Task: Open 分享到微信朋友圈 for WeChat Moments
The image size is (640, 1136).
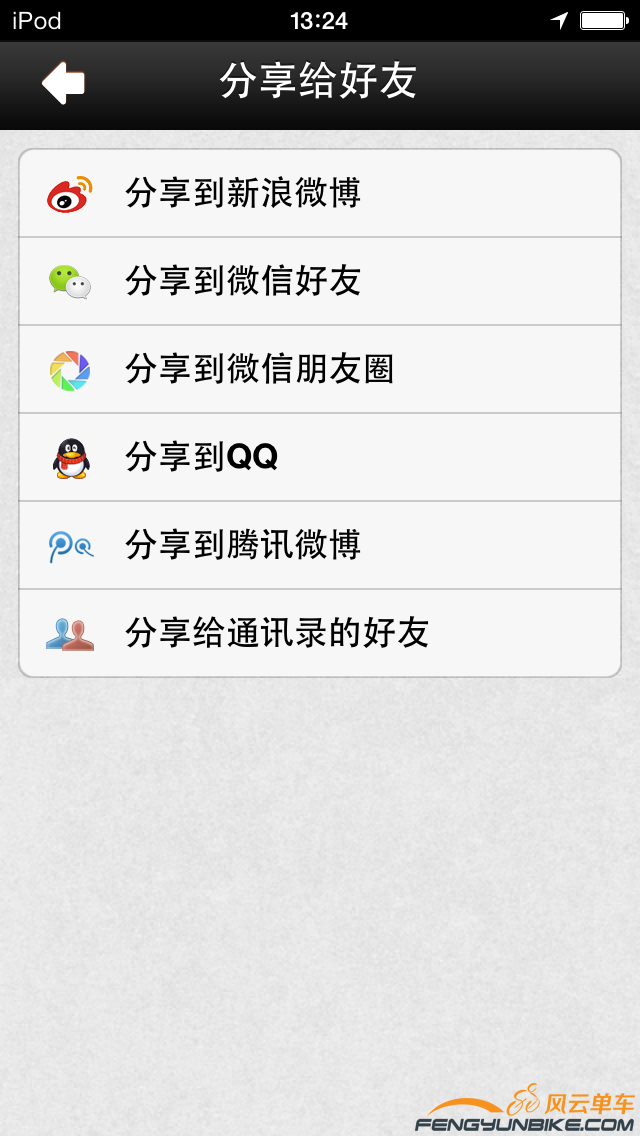Action: click(x=320, y=369)
